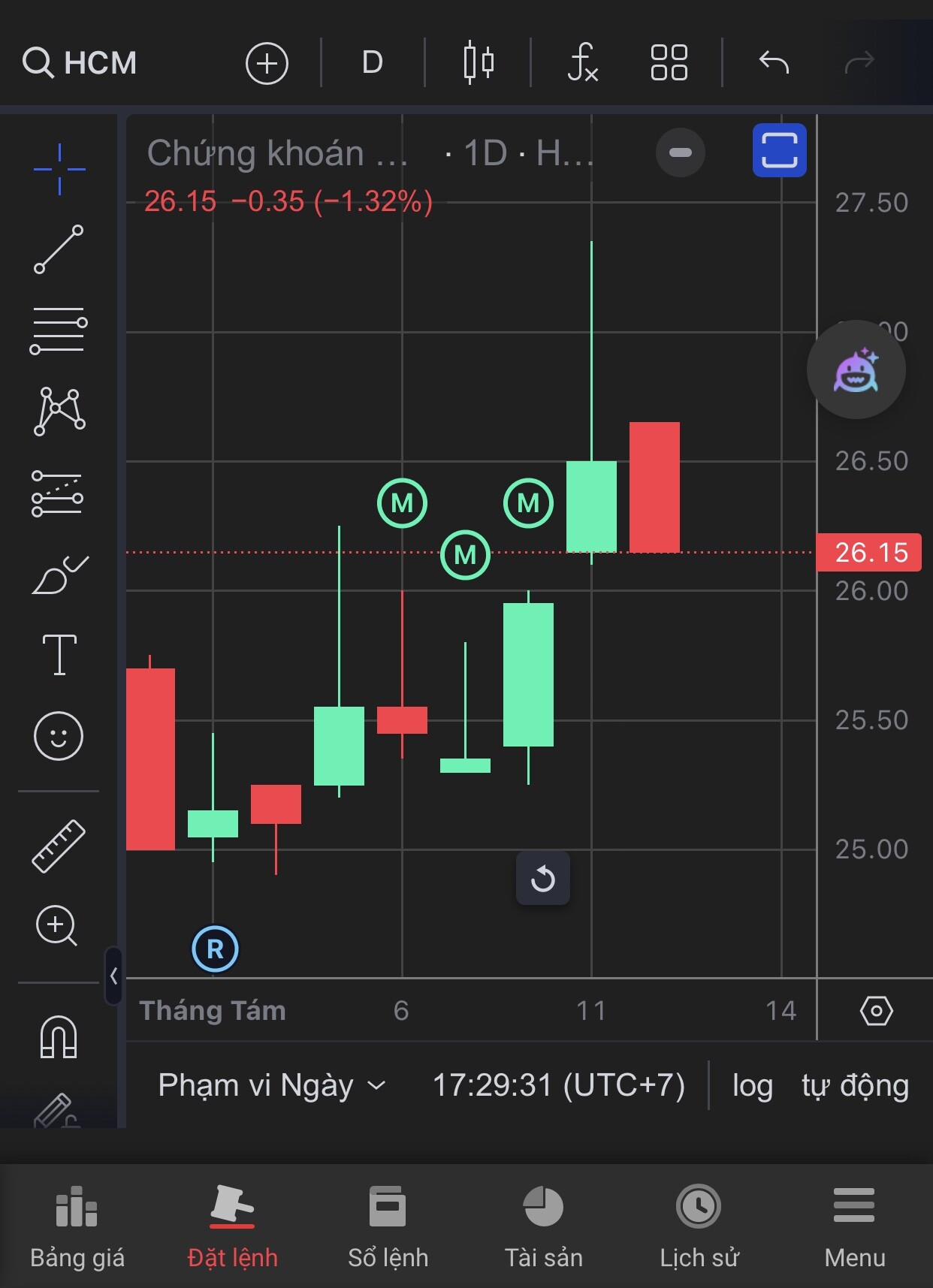Select the text annotation tool
933x1288 pixels.
click(x=59, y=654)
